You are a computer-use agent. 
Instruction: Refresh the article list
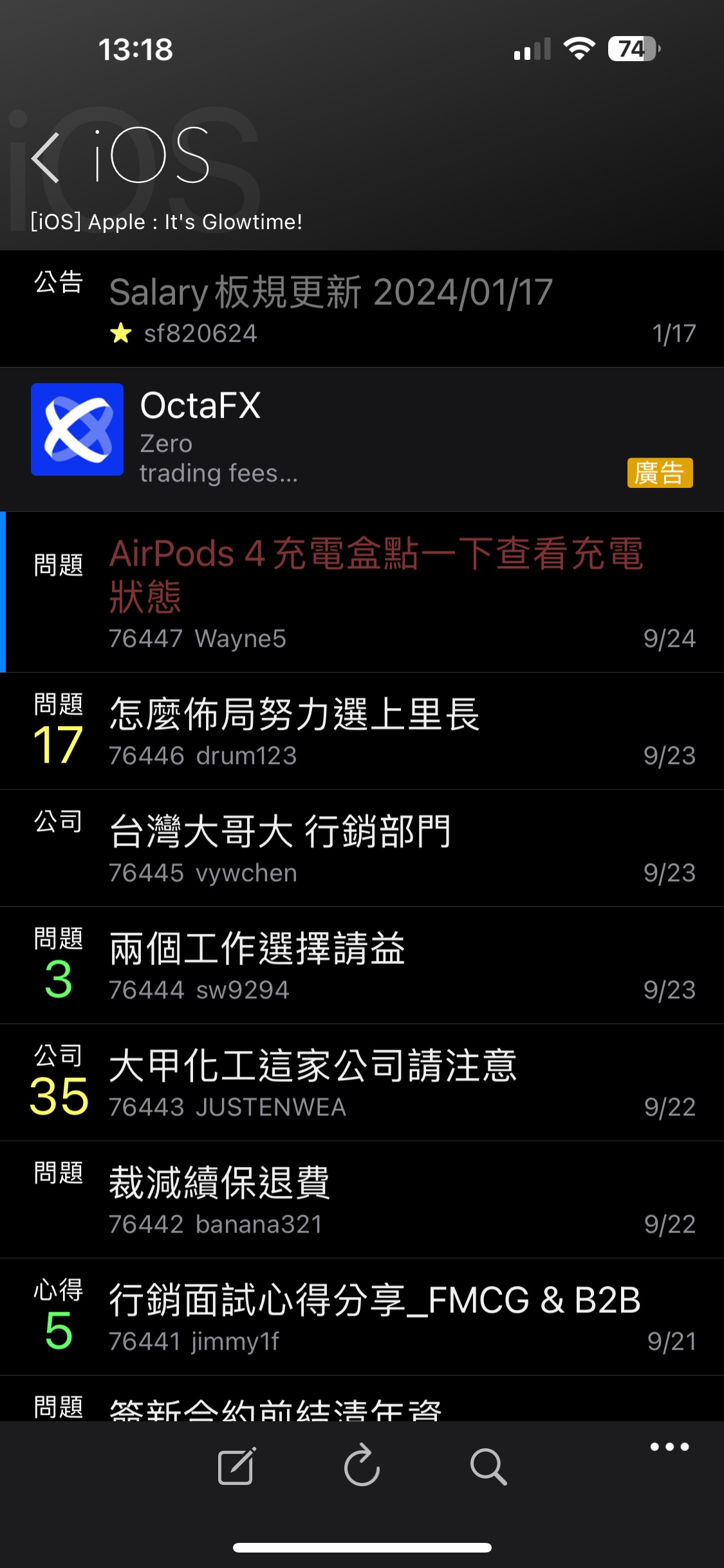click(x=362, y=1466)
